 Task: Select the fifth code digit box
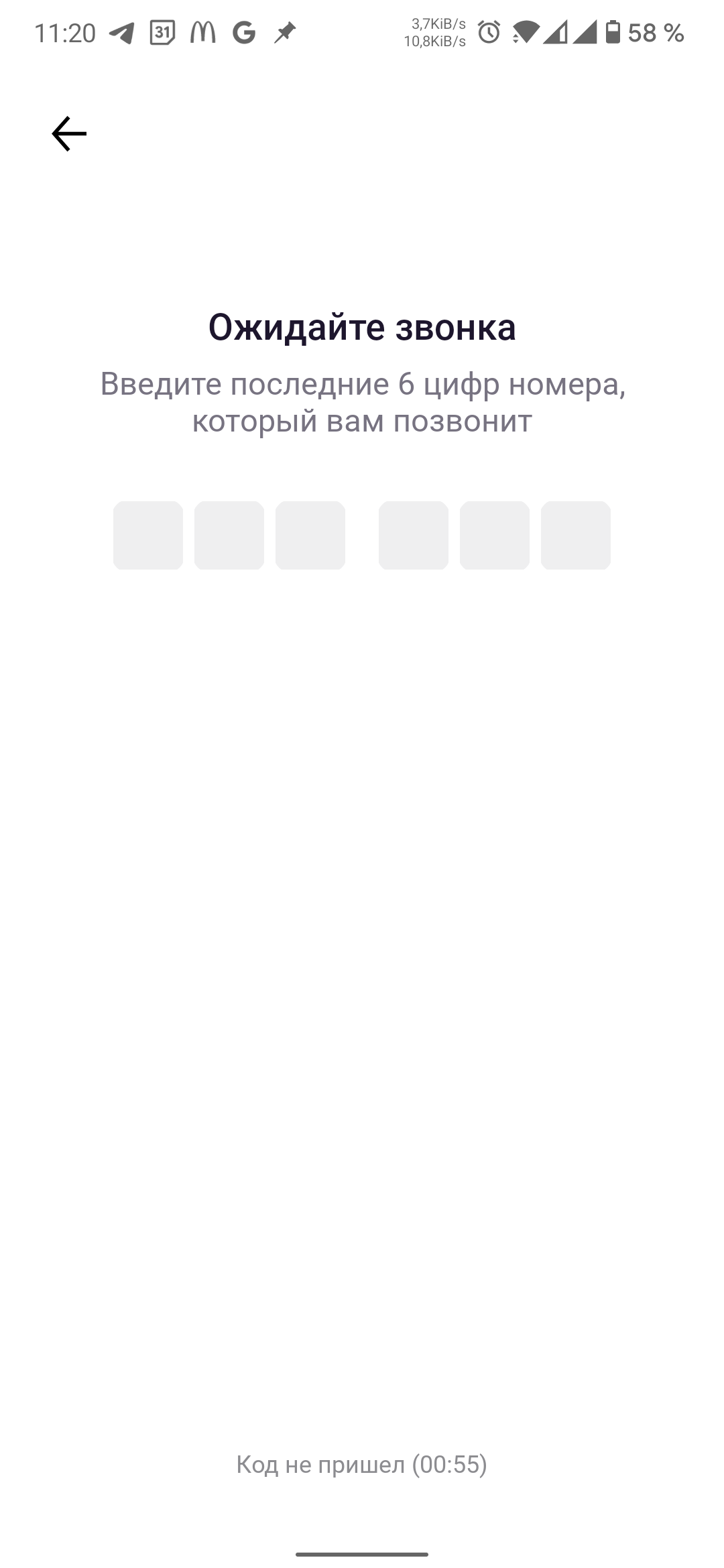pyautogui.click(x=495, y=535)
